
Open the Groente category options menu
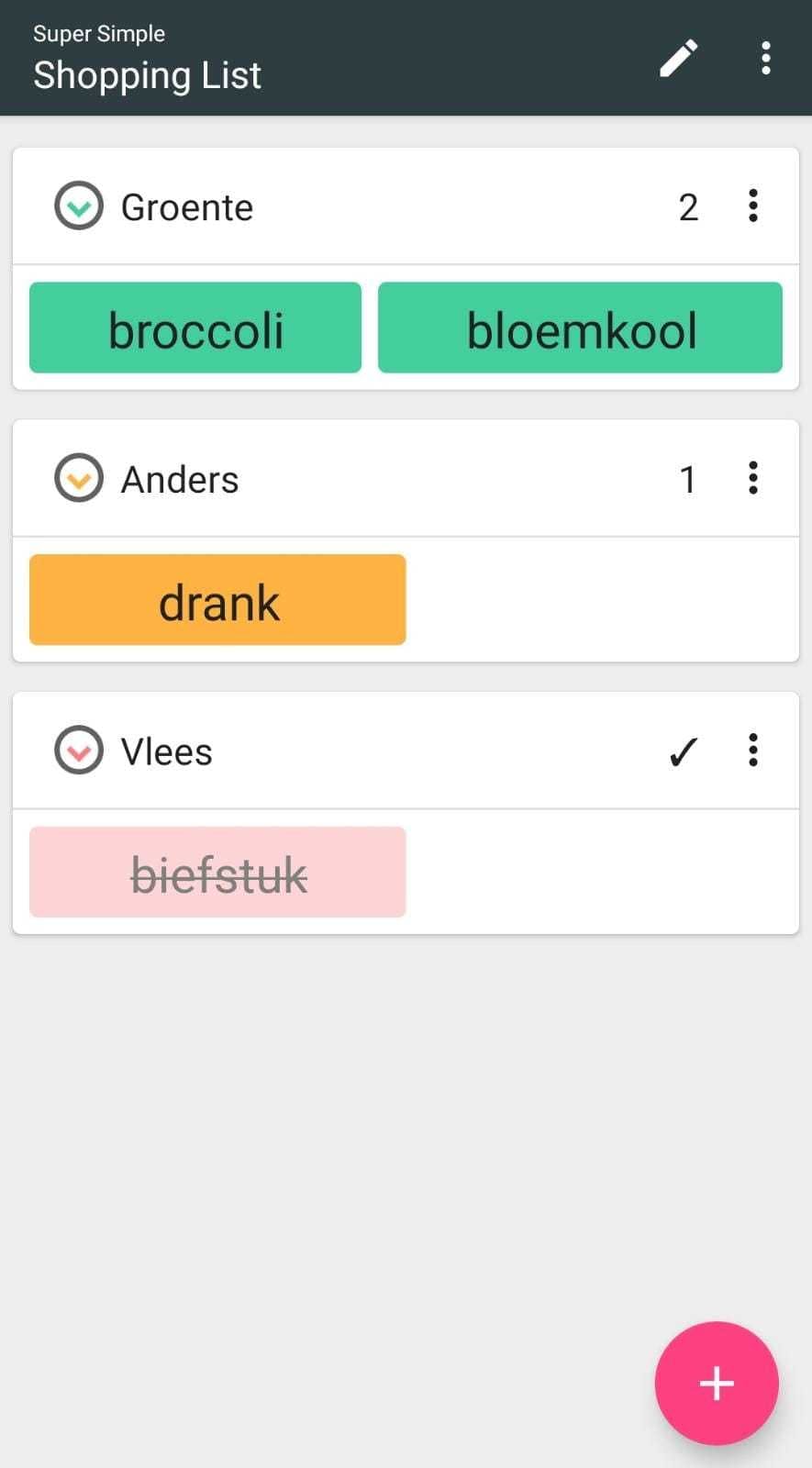pyautogui.click(x=752, y=206)
